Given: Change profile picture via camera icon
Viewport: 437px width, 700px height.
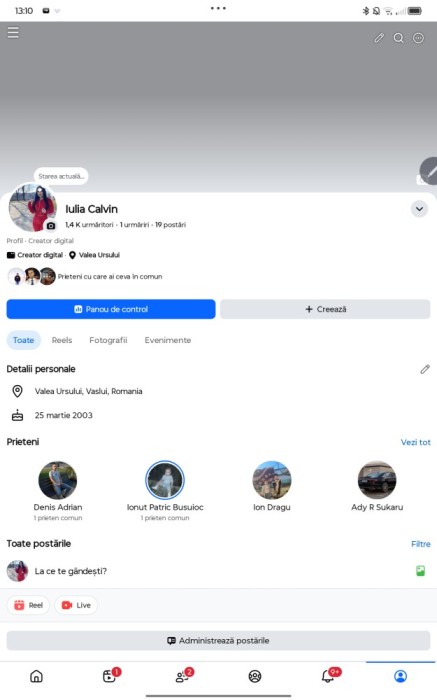Looking at the screenshot, I should tap(51, 225).
